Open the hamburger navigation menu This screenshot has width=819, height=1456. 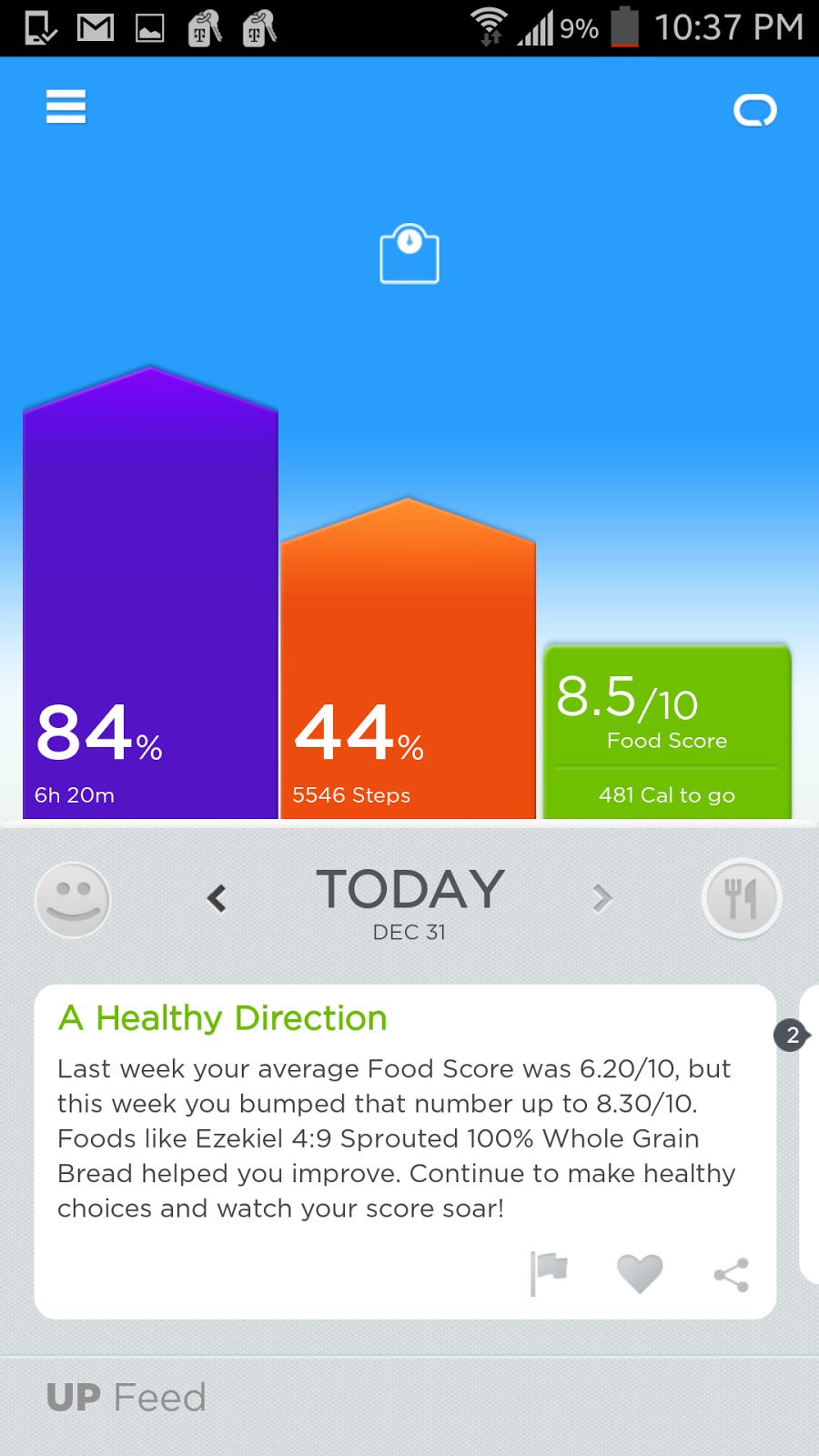tap(66, 107)
